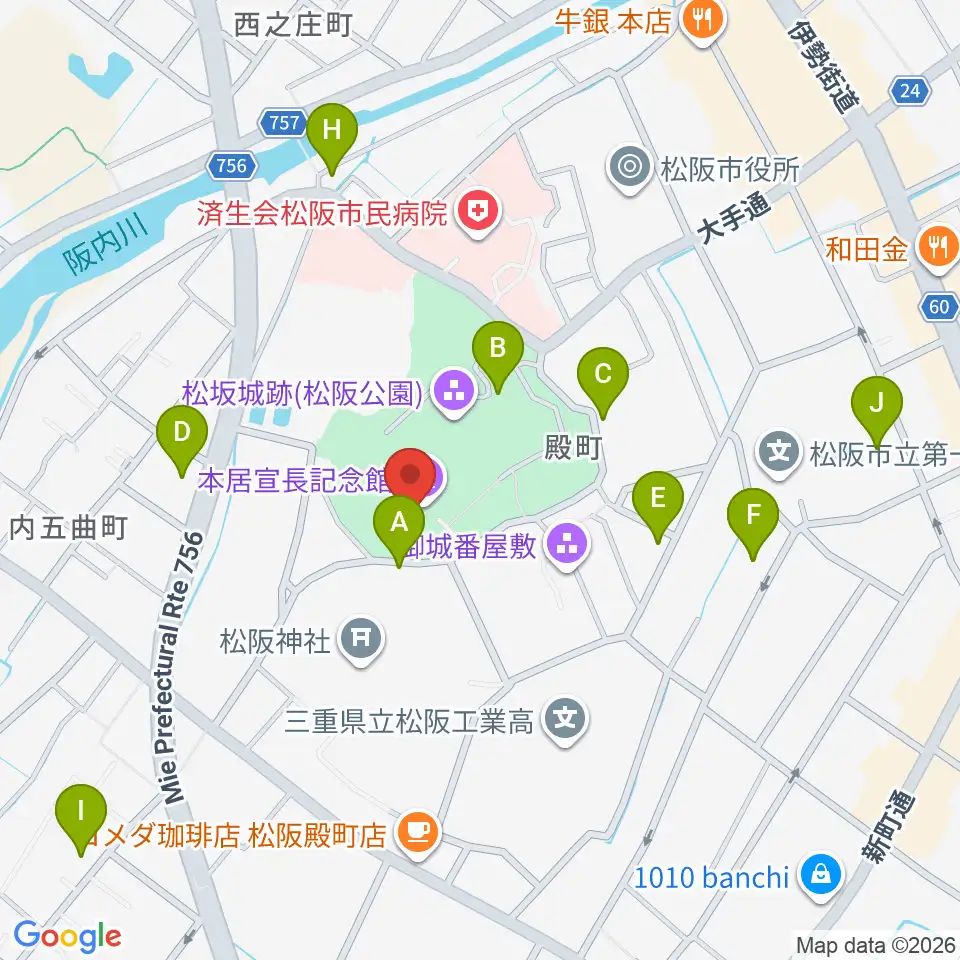Screen dimensions: 960x960
Task: Open the 松阪神社 shrine icon
Action: click(361, 640)
